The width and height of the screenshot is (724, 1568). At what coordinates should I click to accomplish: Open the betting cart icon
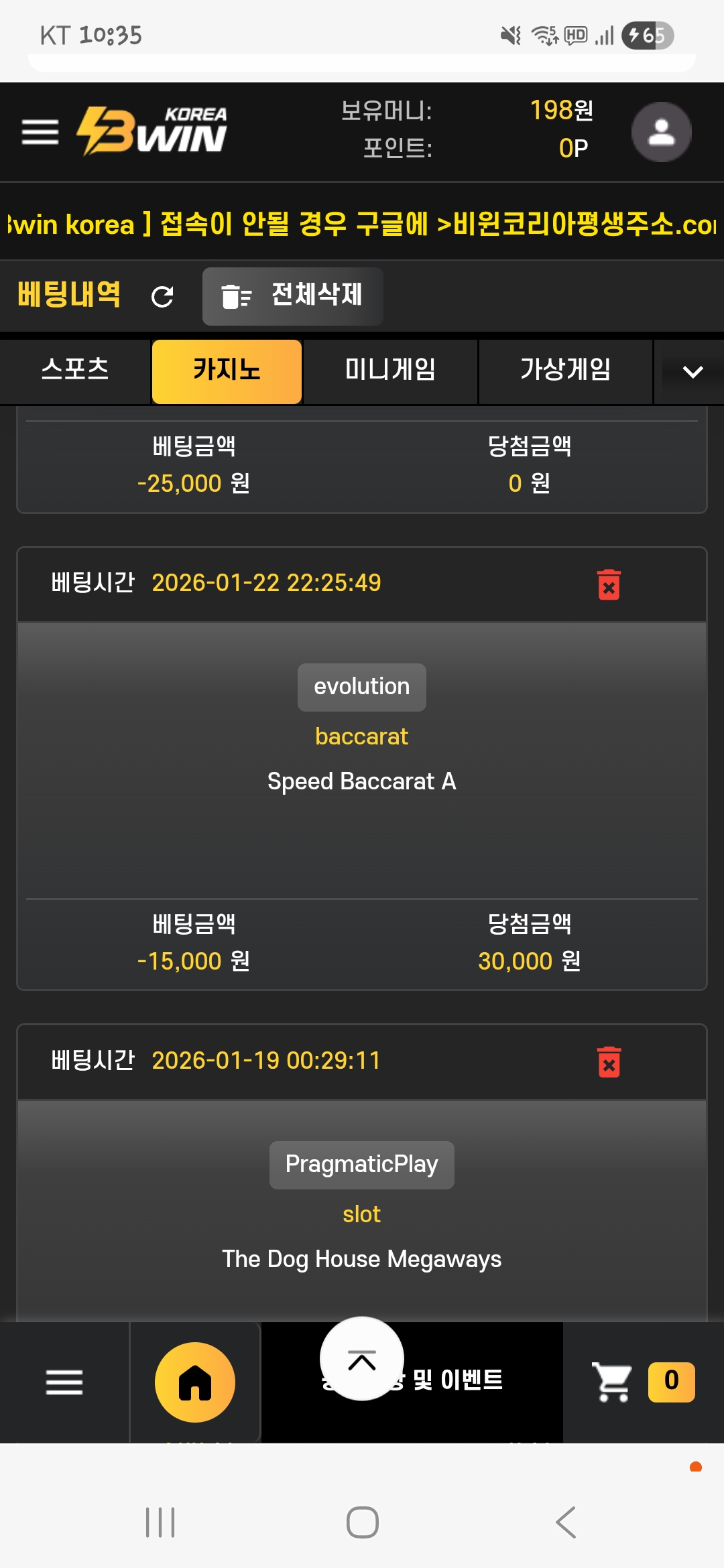pos(613,1382)
